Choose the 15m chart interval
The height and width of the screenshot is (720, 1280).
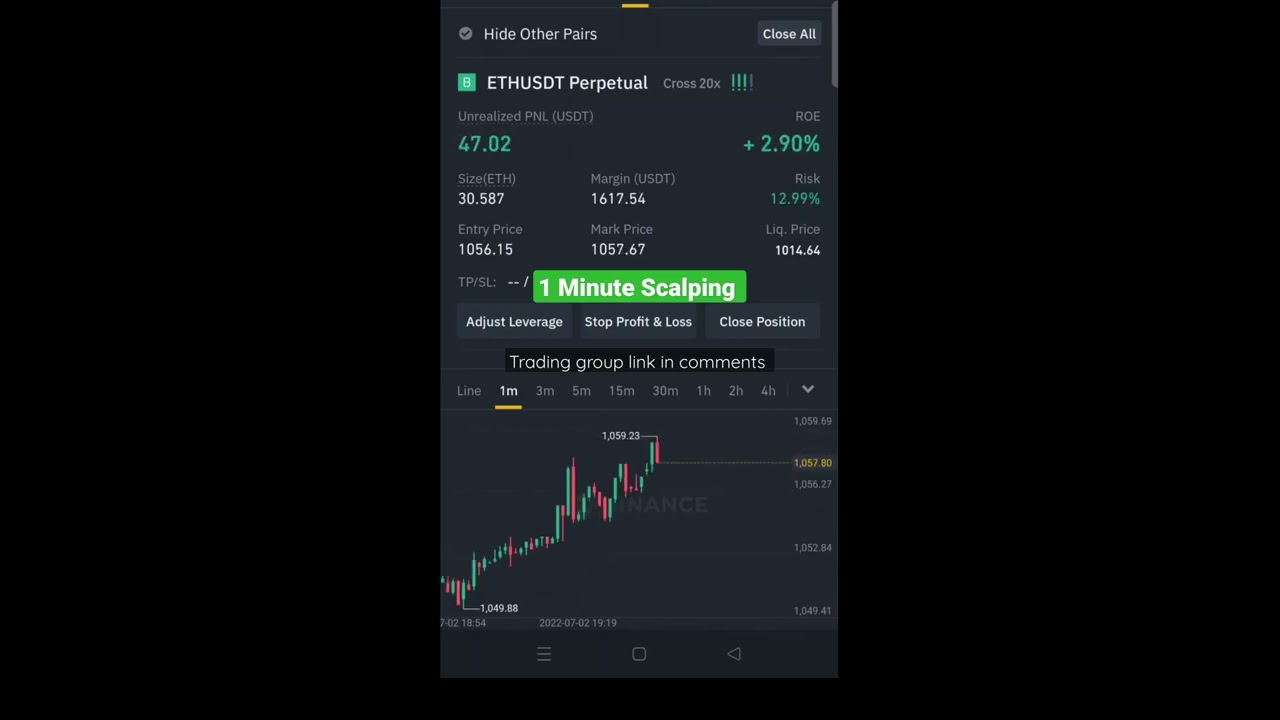pos(621,391)
